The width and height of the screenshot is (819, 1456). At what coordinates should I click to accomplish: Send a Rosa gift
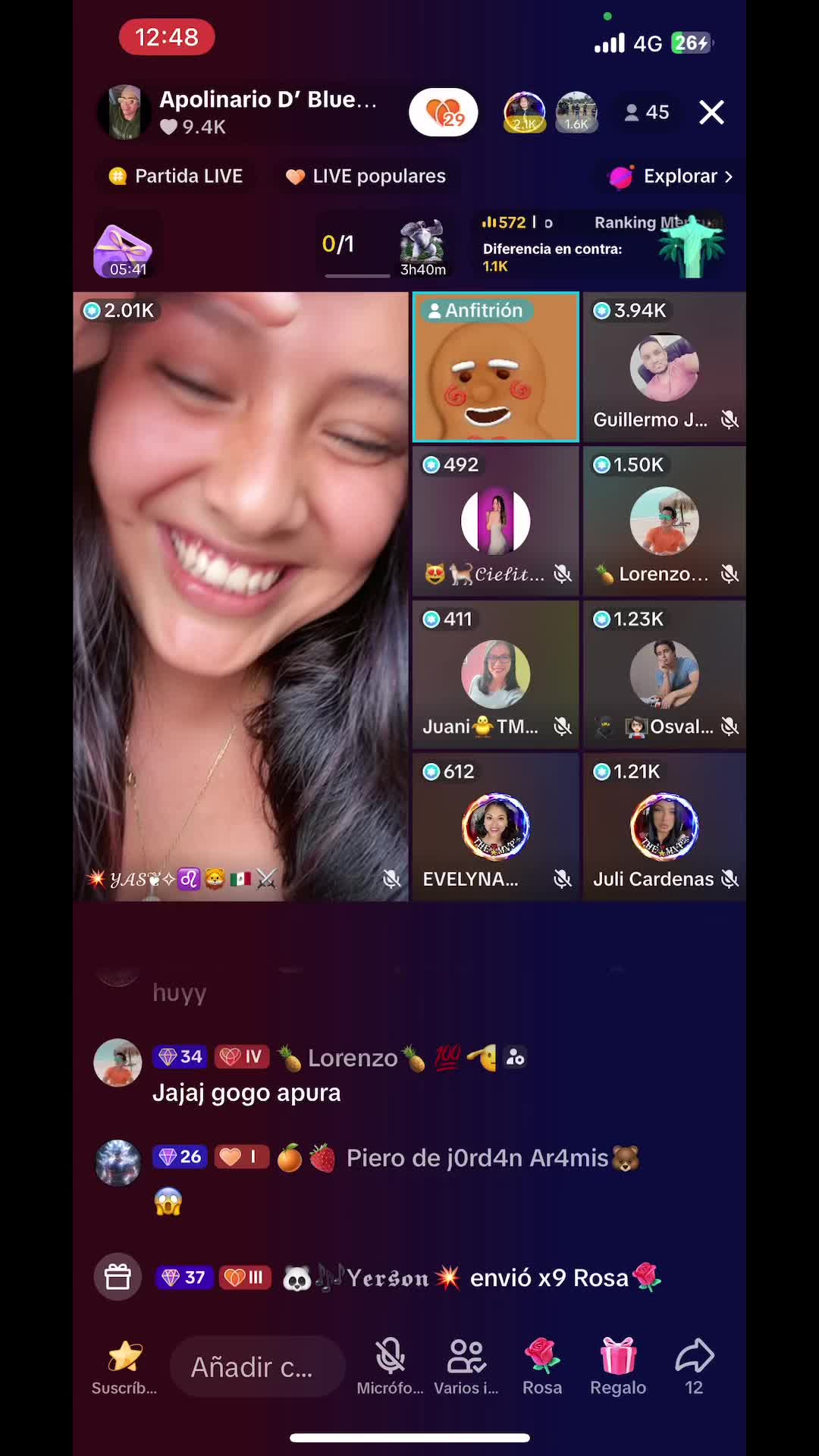click(x=542, y=1368)
